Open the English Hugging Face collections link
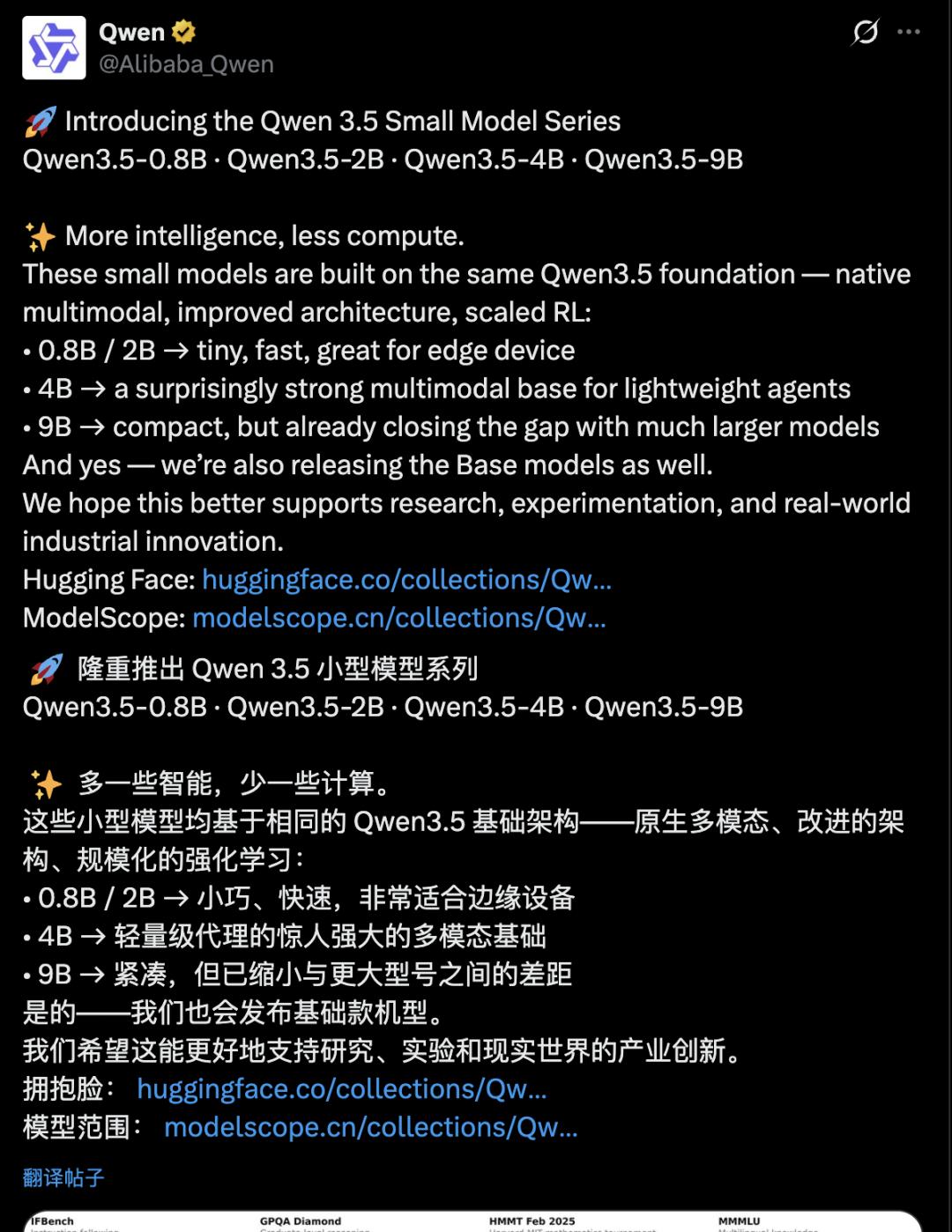 click(406, 580)
